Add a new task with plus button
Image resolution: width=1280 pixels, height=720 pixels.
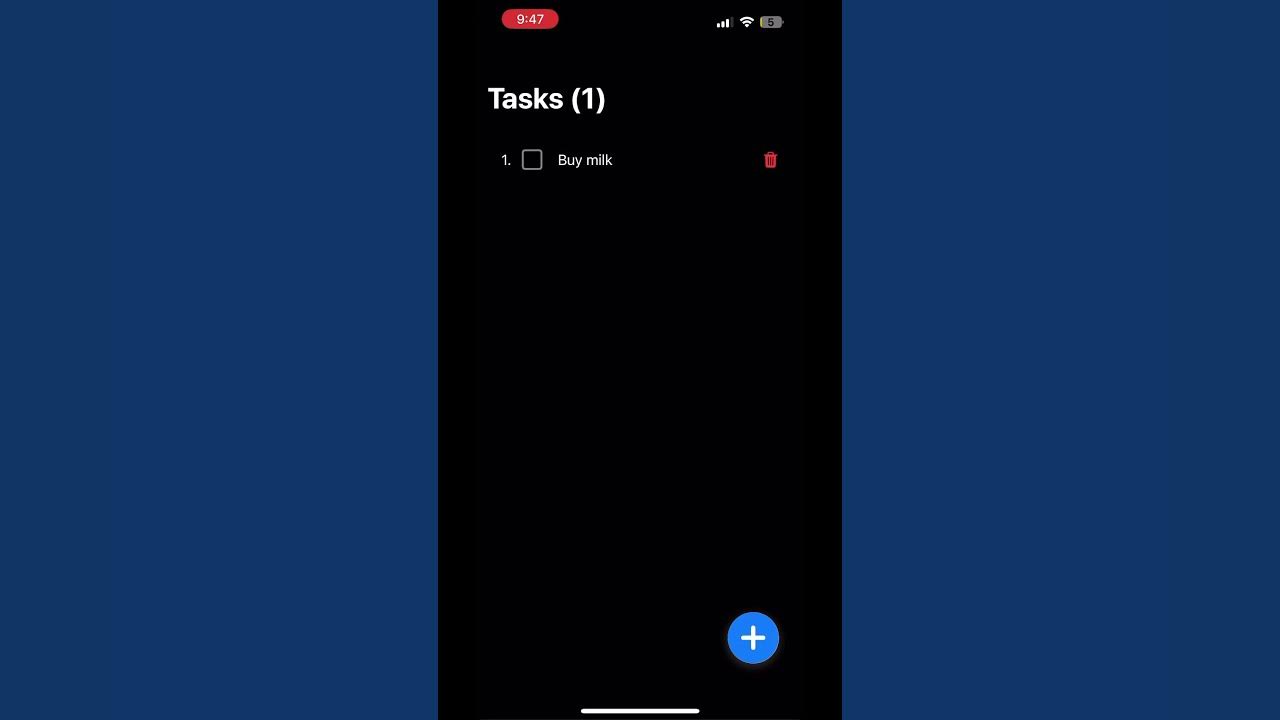click(x=753, y=638)
